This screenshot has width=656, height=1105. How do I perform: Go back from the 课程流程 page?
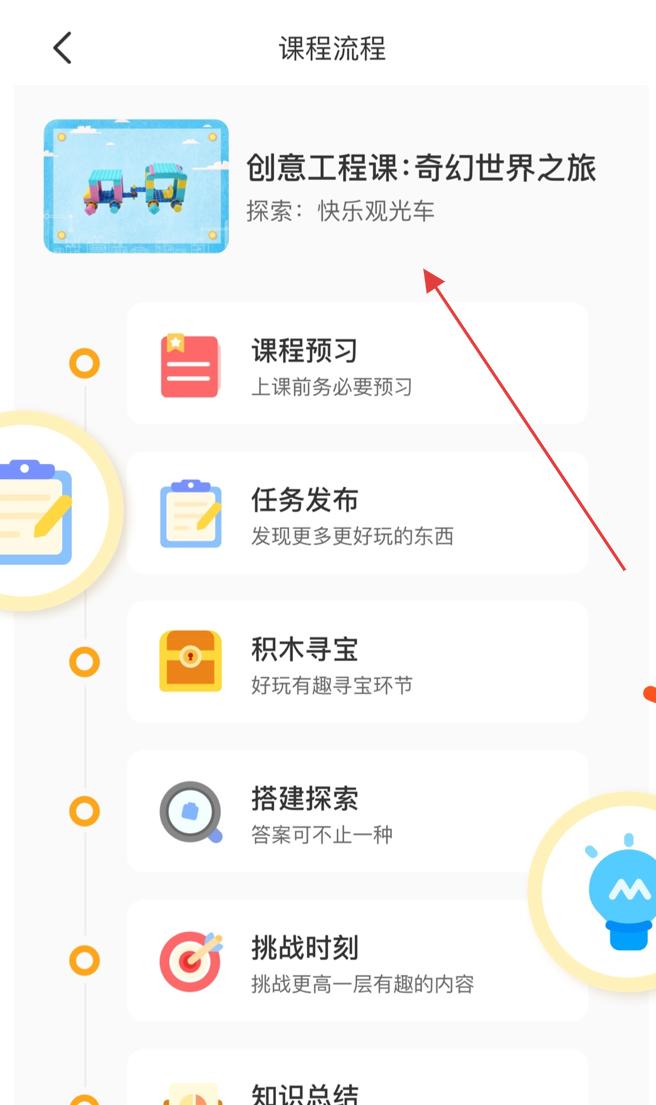63,48
